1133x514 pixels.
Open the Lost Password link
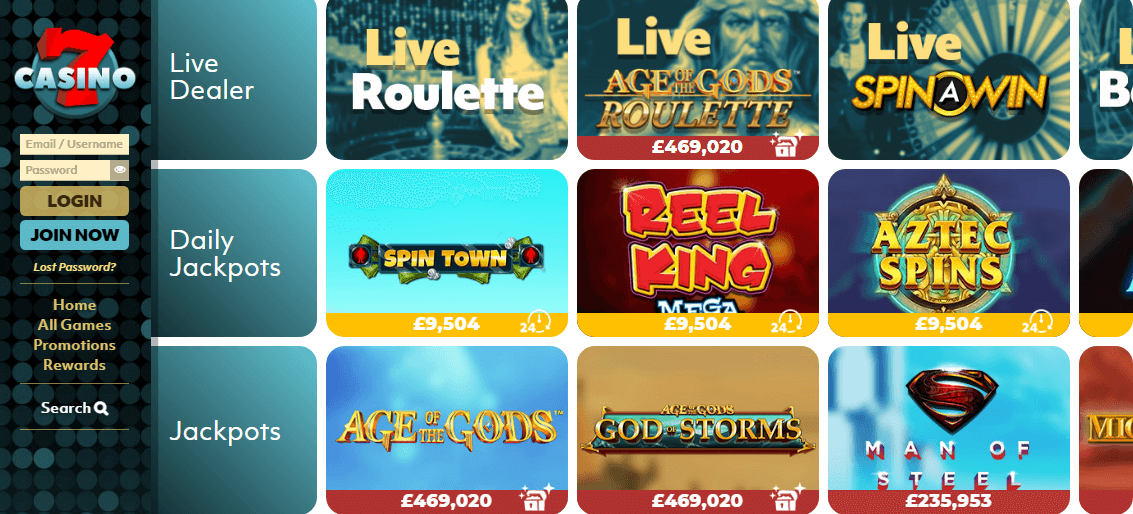pyautogui.click(x=74, y=267)
